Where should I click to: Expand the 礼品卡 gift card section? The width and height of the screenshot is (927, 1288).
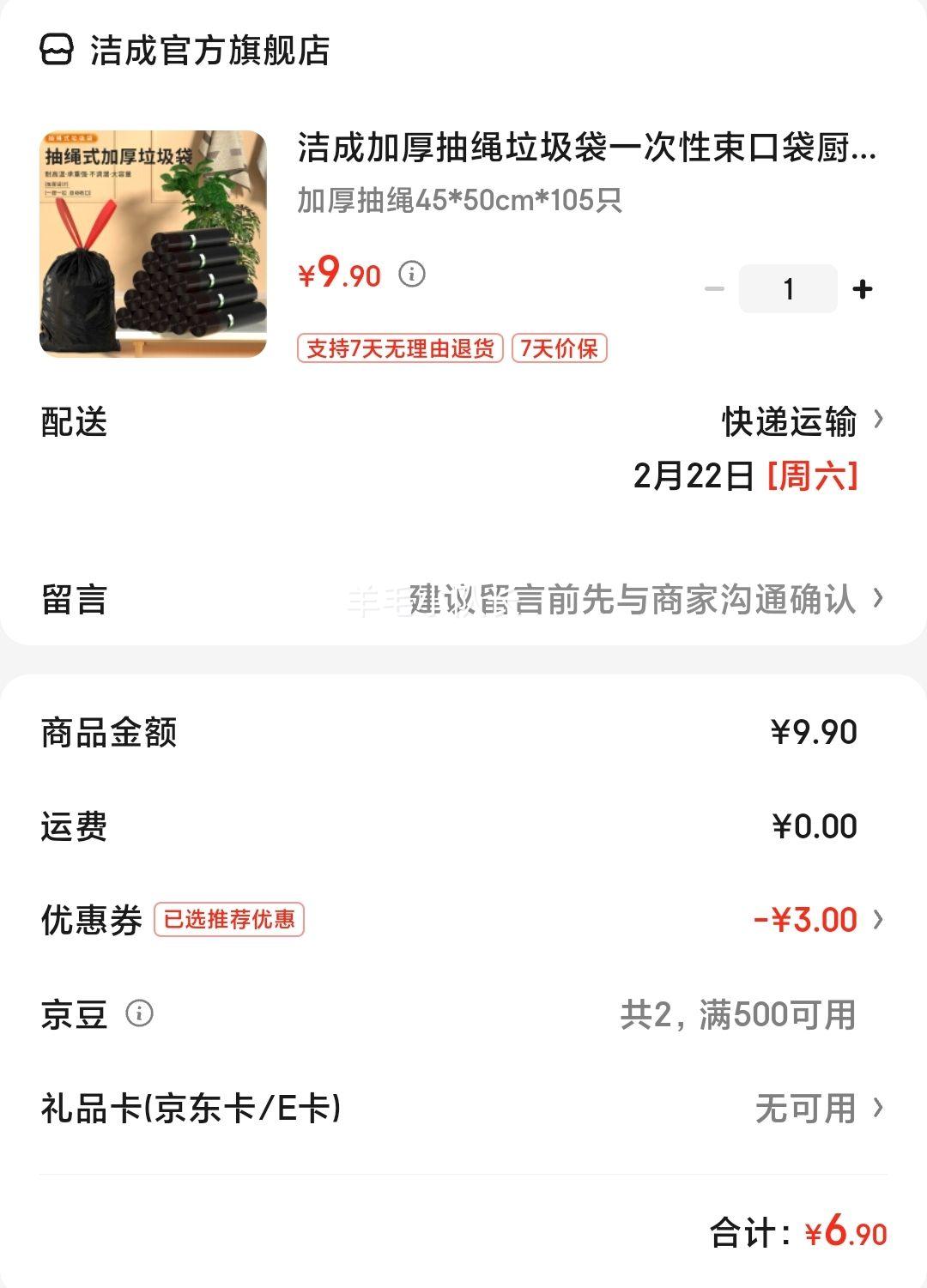point(877,1110)
